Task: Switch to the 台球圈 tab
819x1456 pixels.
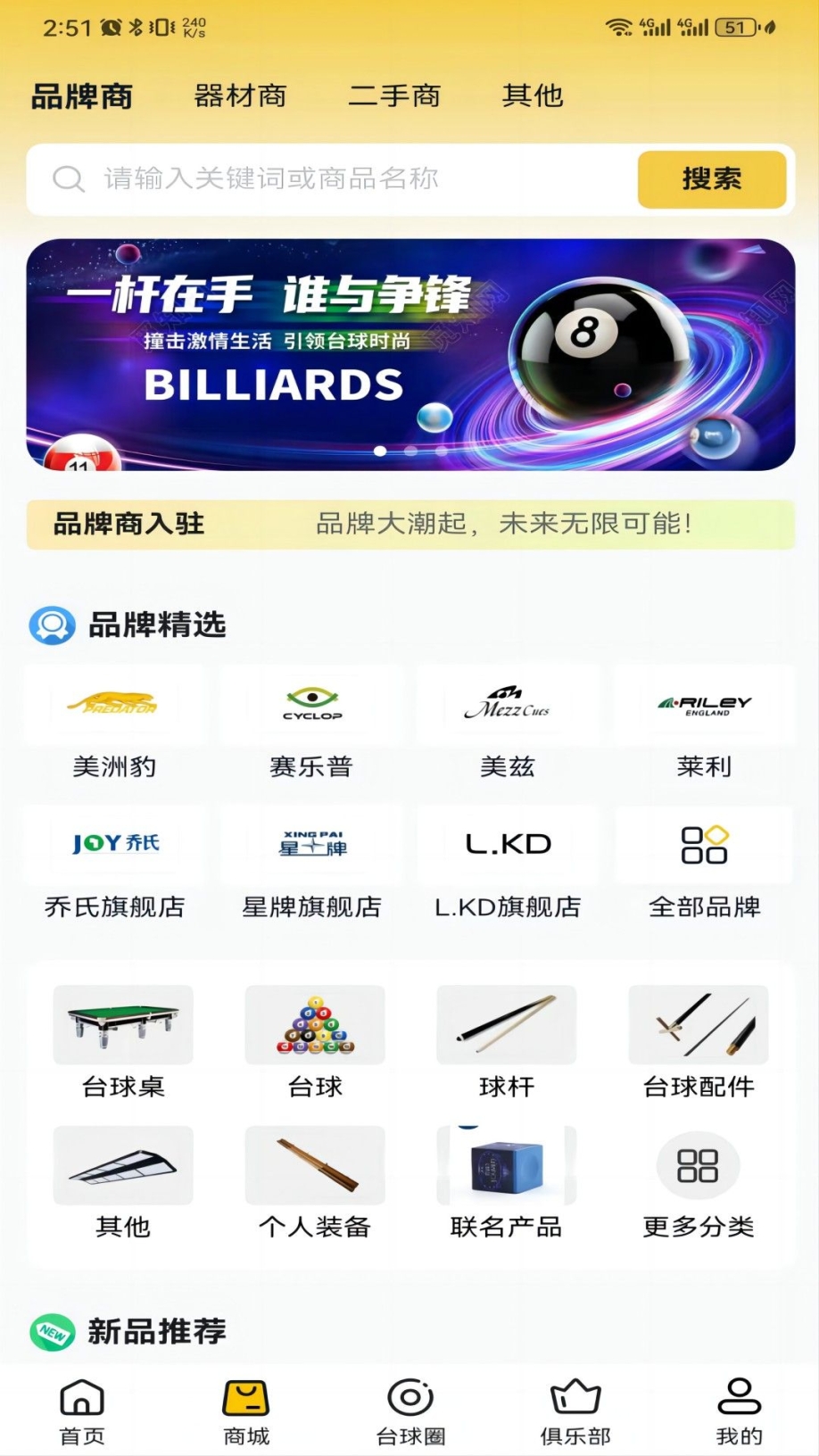Action: (x=410, y=1411)
